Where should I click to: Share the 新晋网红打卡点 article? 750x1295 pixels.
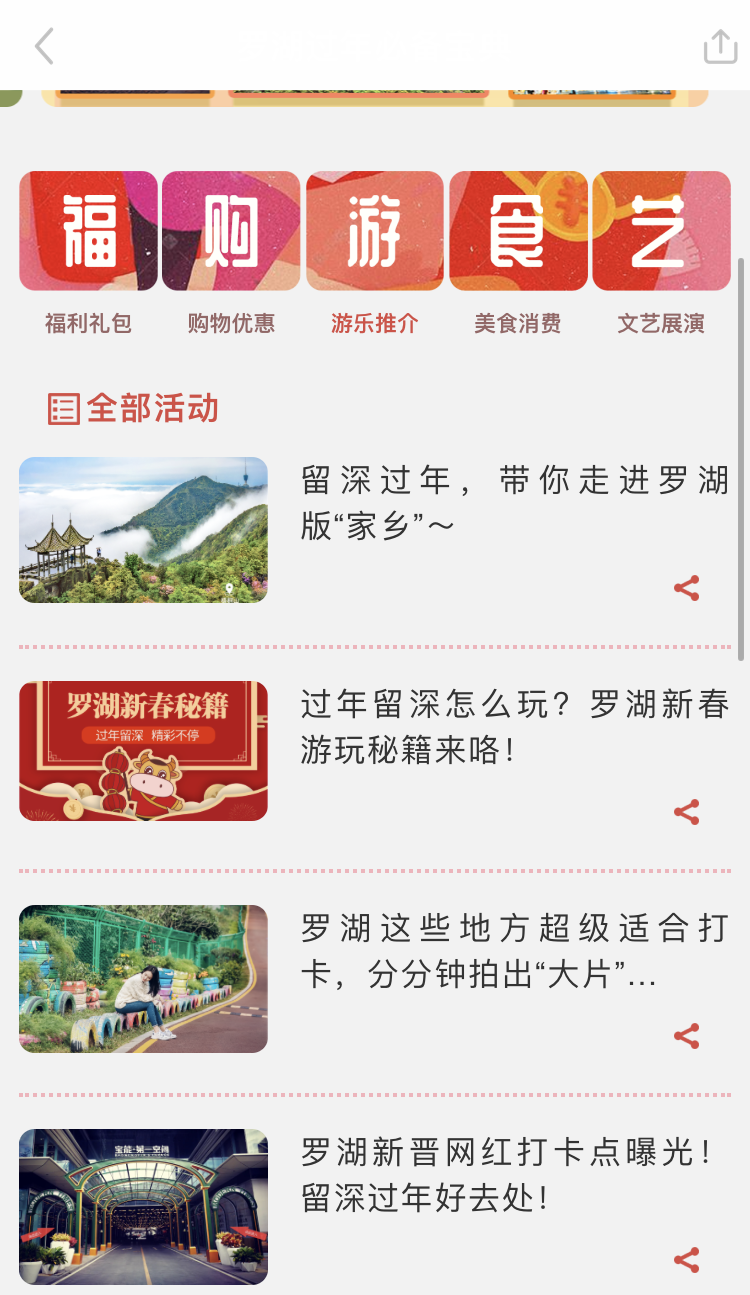point(687,1260)
